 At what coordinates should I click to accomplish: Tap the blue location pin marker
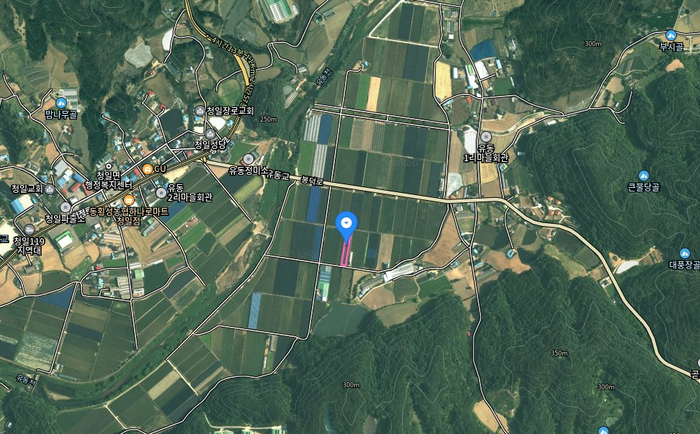click(347, 225)
